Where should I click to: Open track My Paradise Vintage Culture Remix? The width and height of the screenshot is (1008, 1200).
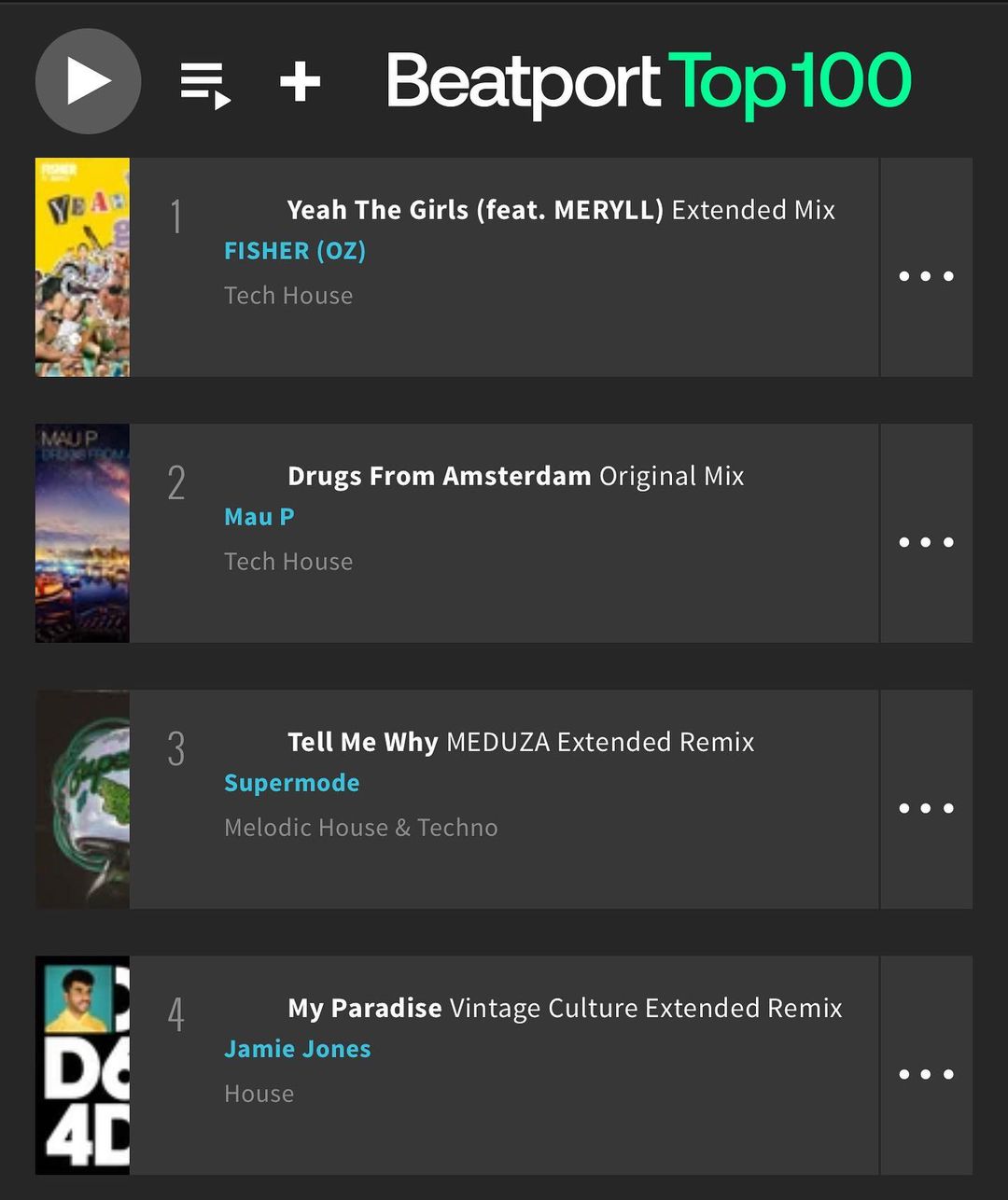564,1008
